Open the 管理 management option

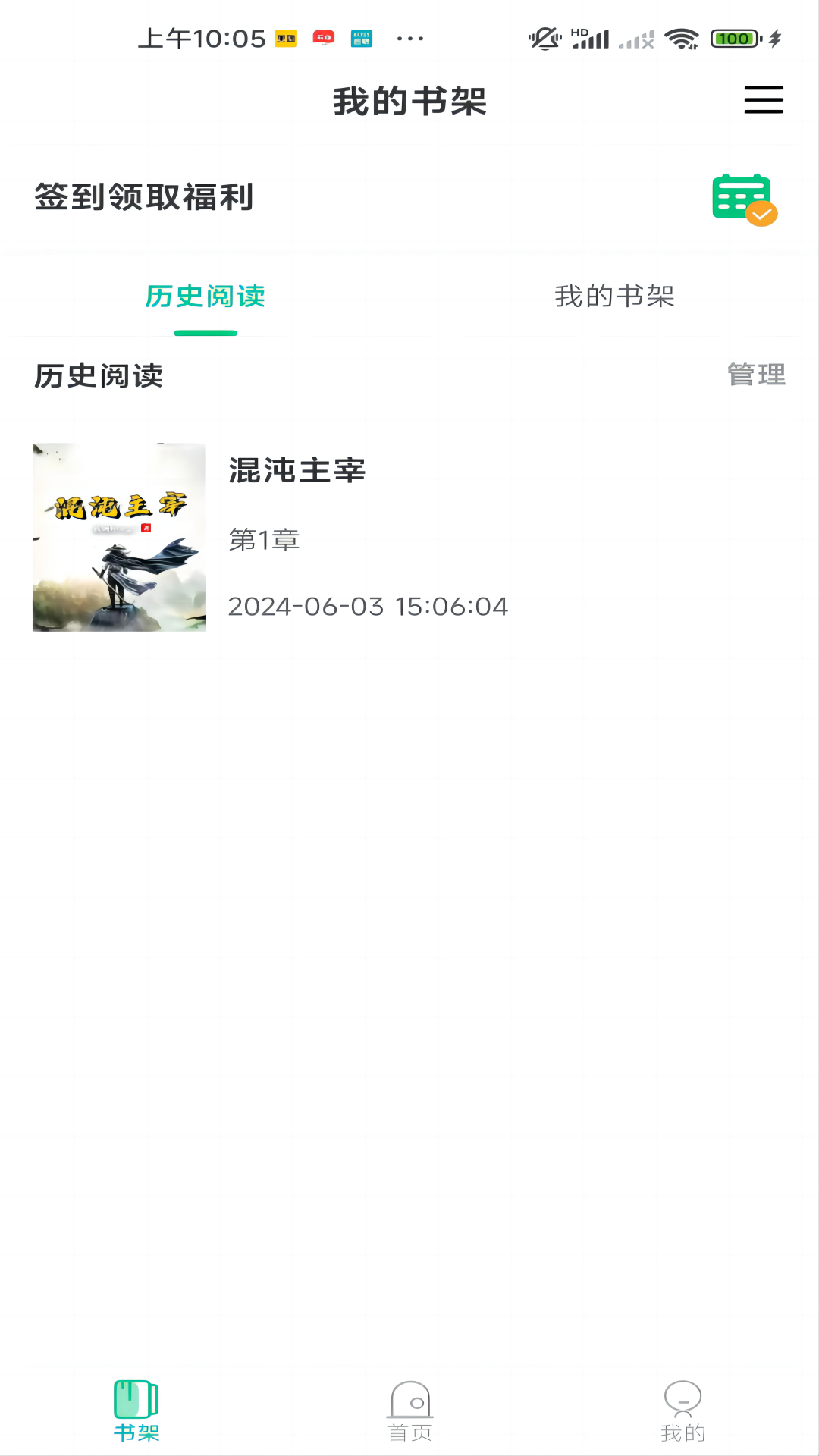point(756,374)
